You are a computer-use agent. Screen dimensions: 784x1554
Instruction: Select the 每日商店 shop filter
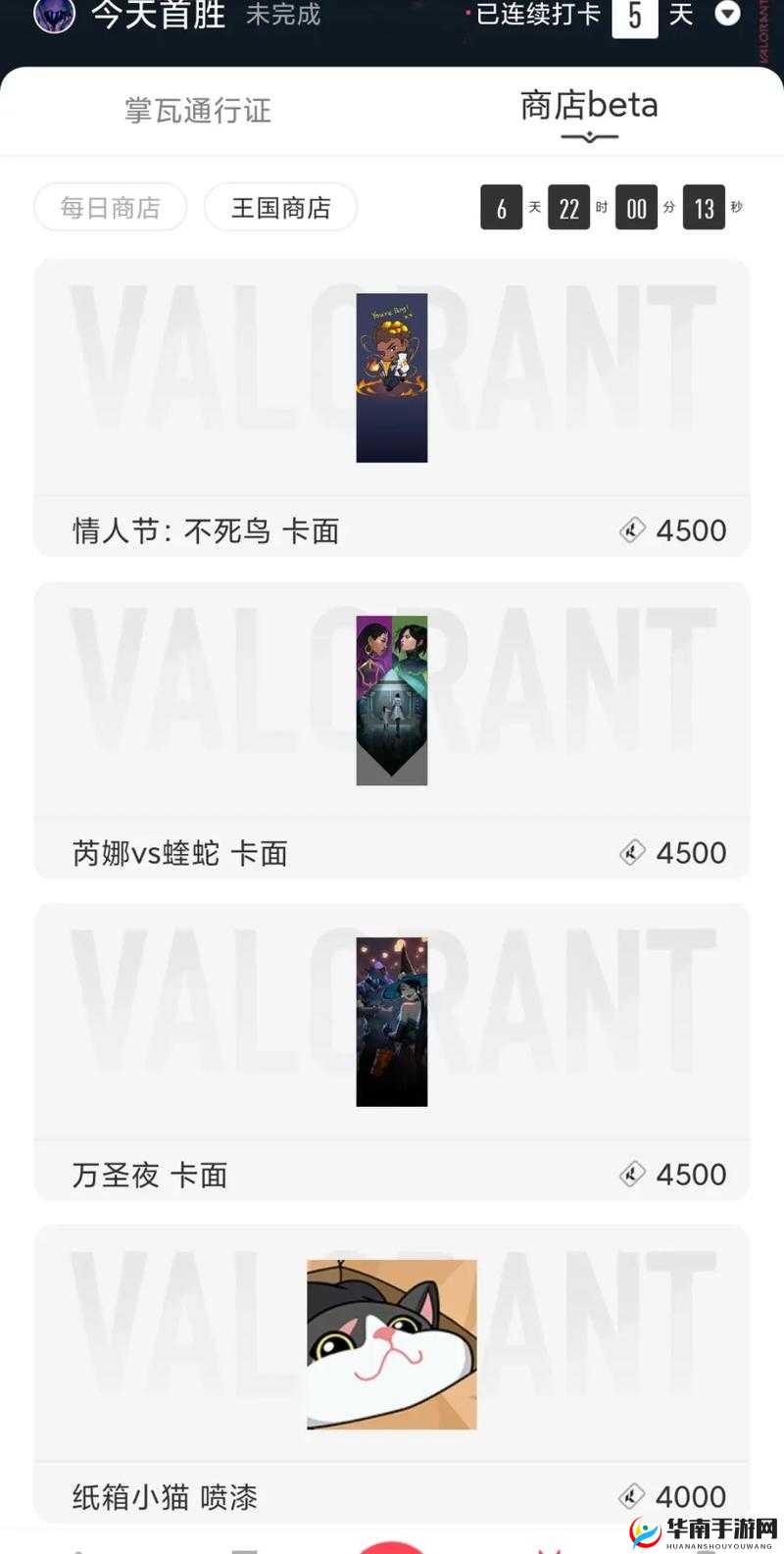point(110,207)
